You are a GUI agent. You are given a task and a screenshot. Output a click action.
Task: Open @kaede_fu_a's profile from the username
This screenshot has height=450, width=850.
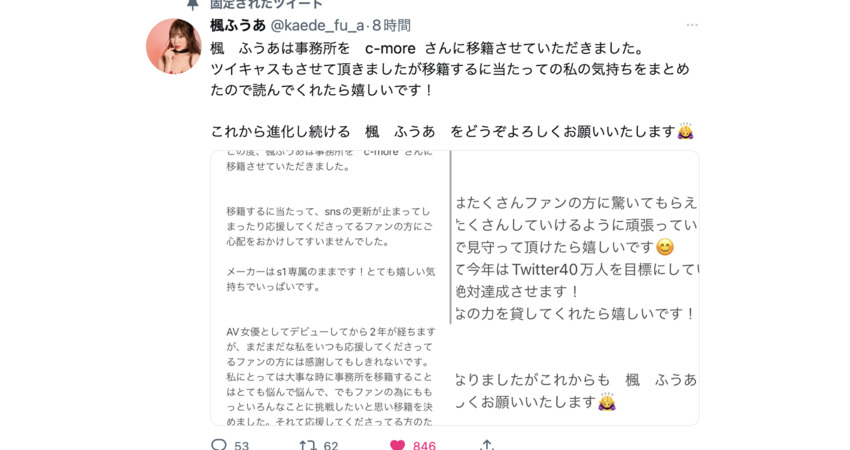317,25
